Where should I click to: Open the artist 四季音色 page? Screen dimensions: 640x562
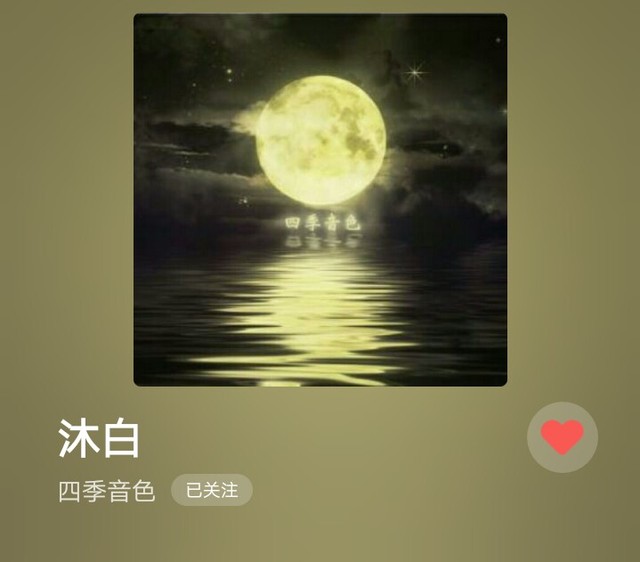[x=107, y=491]
